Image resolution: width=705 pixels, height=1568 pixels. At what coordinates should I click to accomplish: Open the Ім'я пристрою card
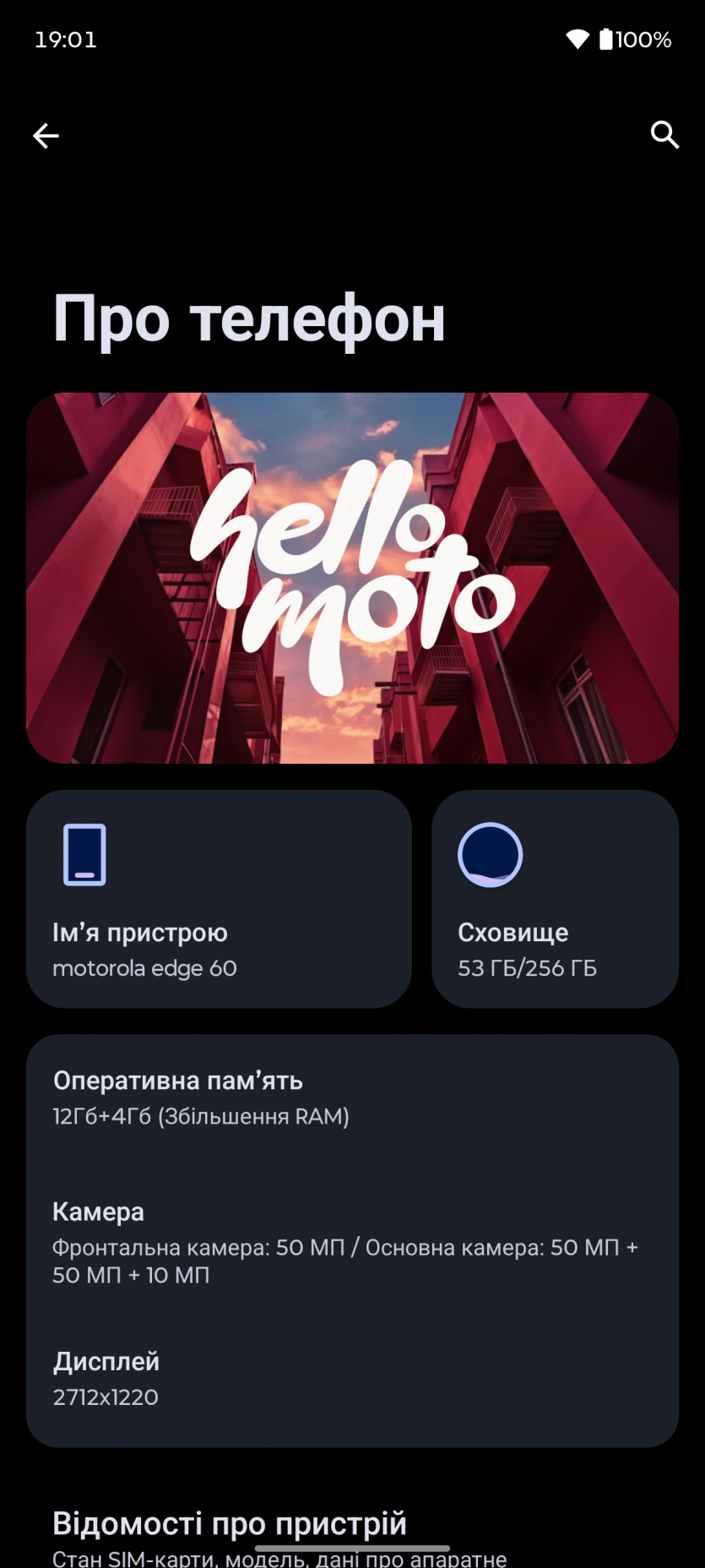pyautogui.click(x=219, y=899)
